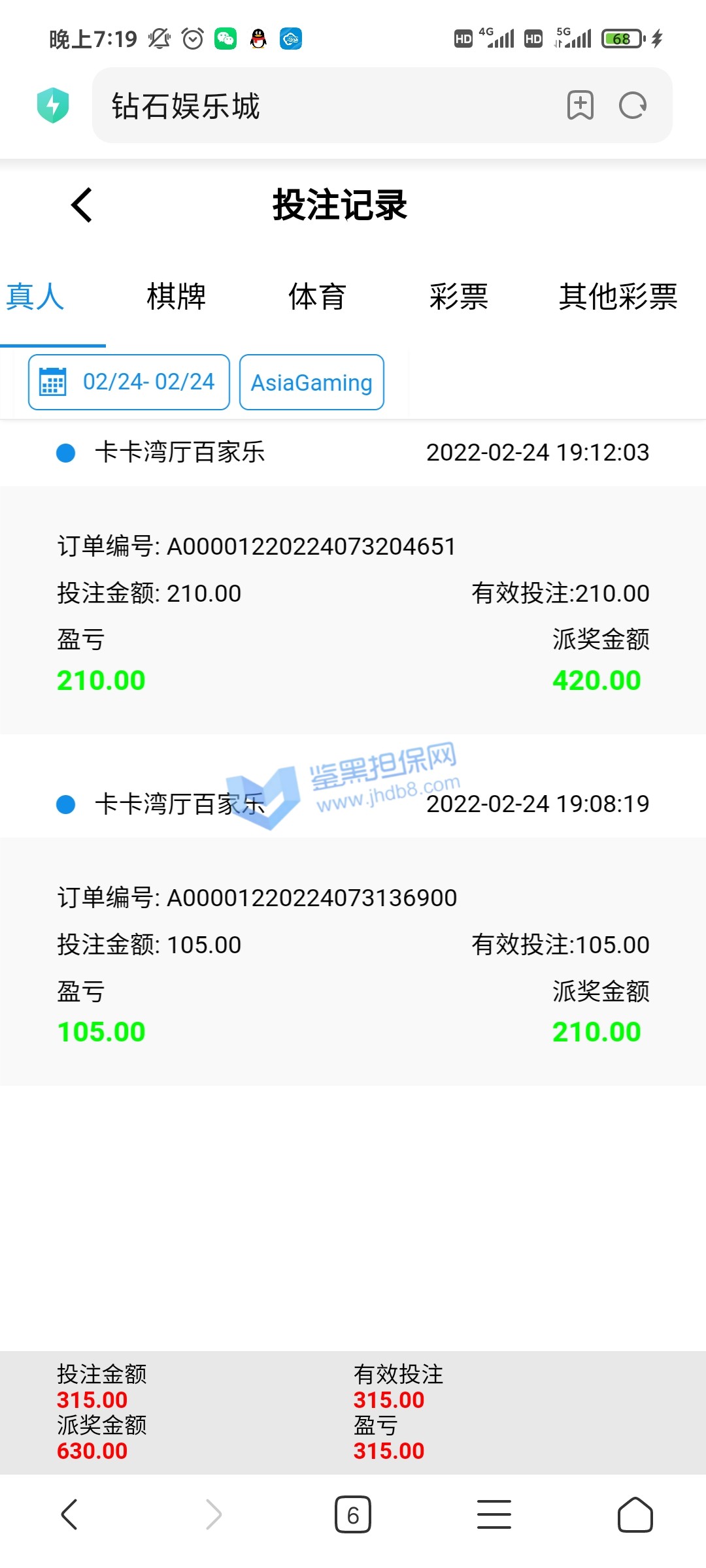Go to the browser home page

point(635,1514)
